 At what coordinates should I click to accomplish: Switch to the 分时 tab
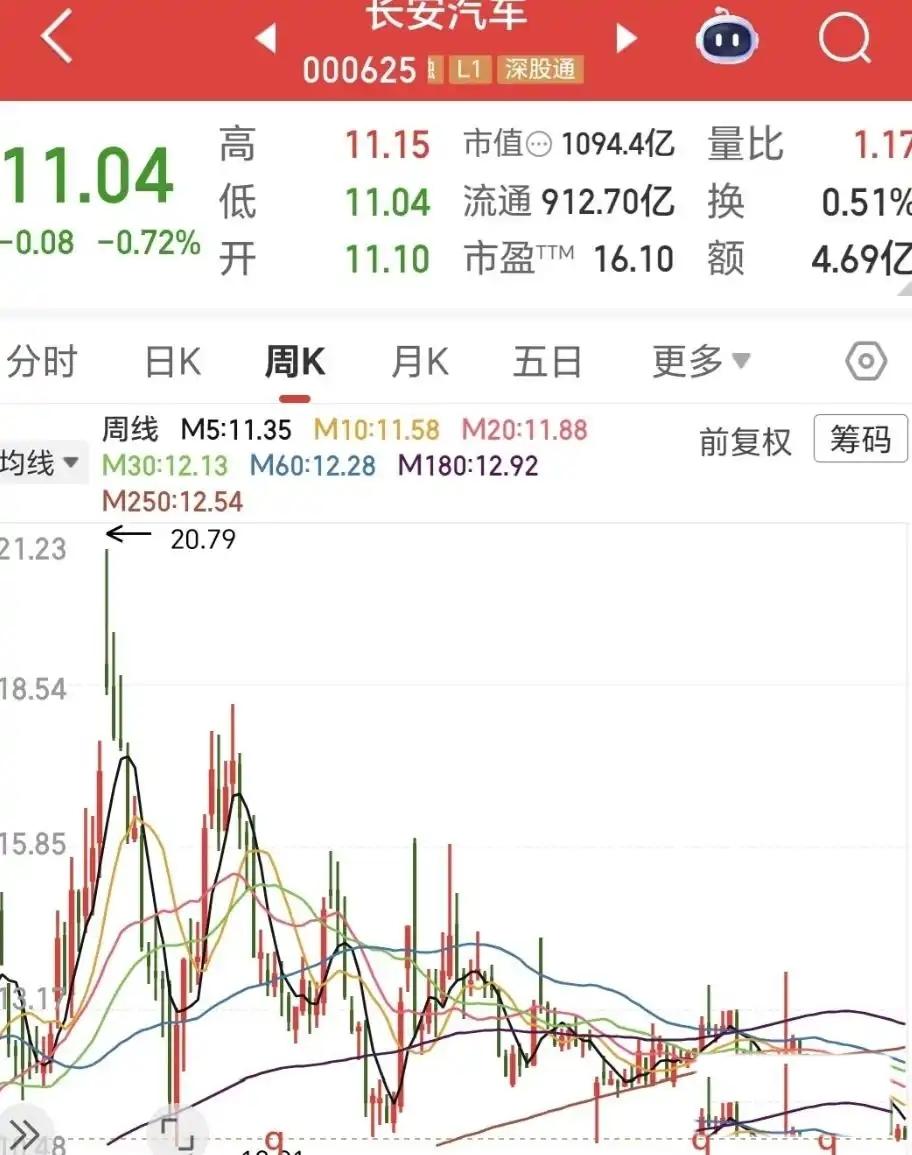coord(42,362)
